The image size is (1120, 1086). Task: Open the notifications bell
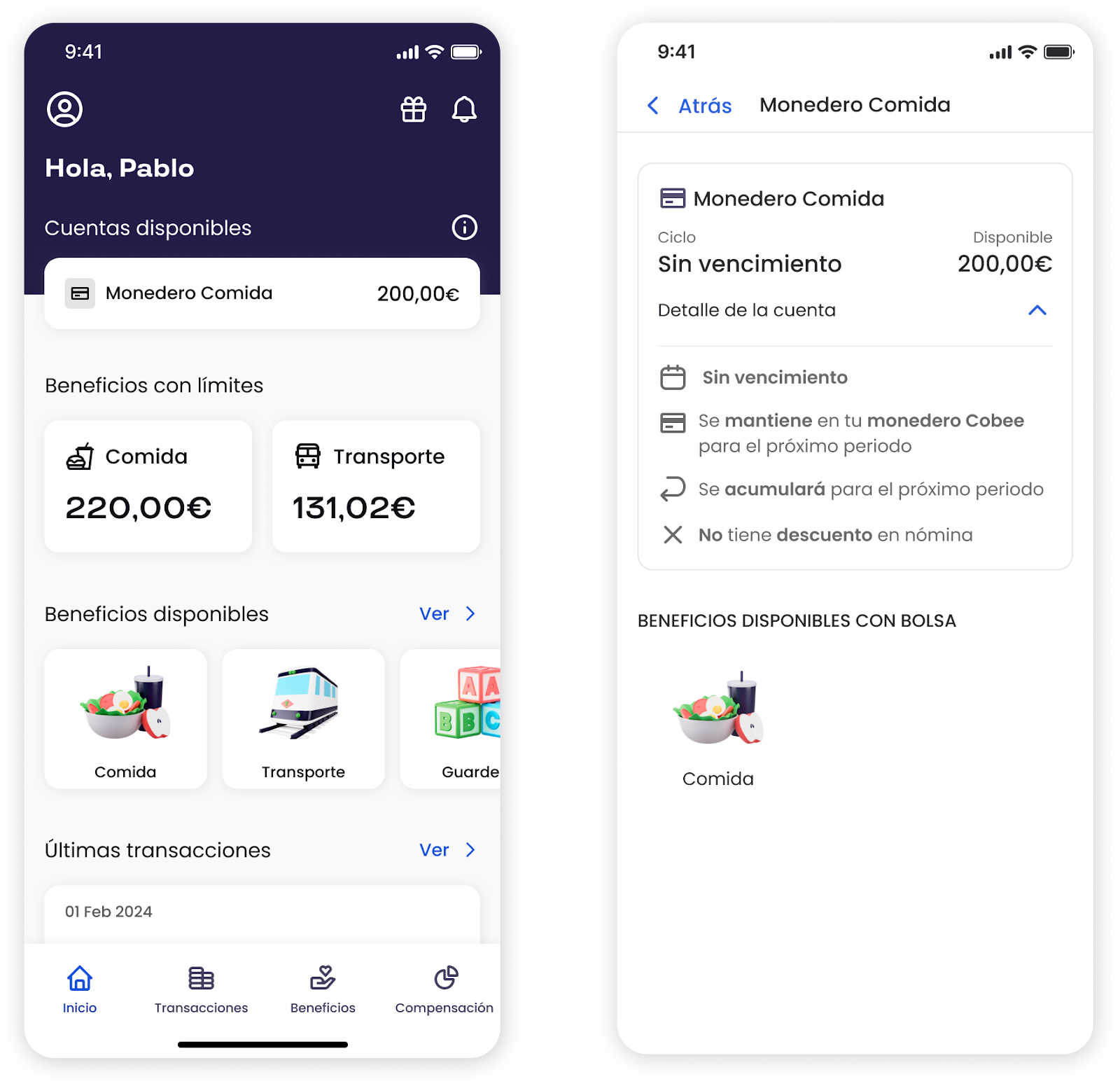pyautogui.click(x=464, y=109)
